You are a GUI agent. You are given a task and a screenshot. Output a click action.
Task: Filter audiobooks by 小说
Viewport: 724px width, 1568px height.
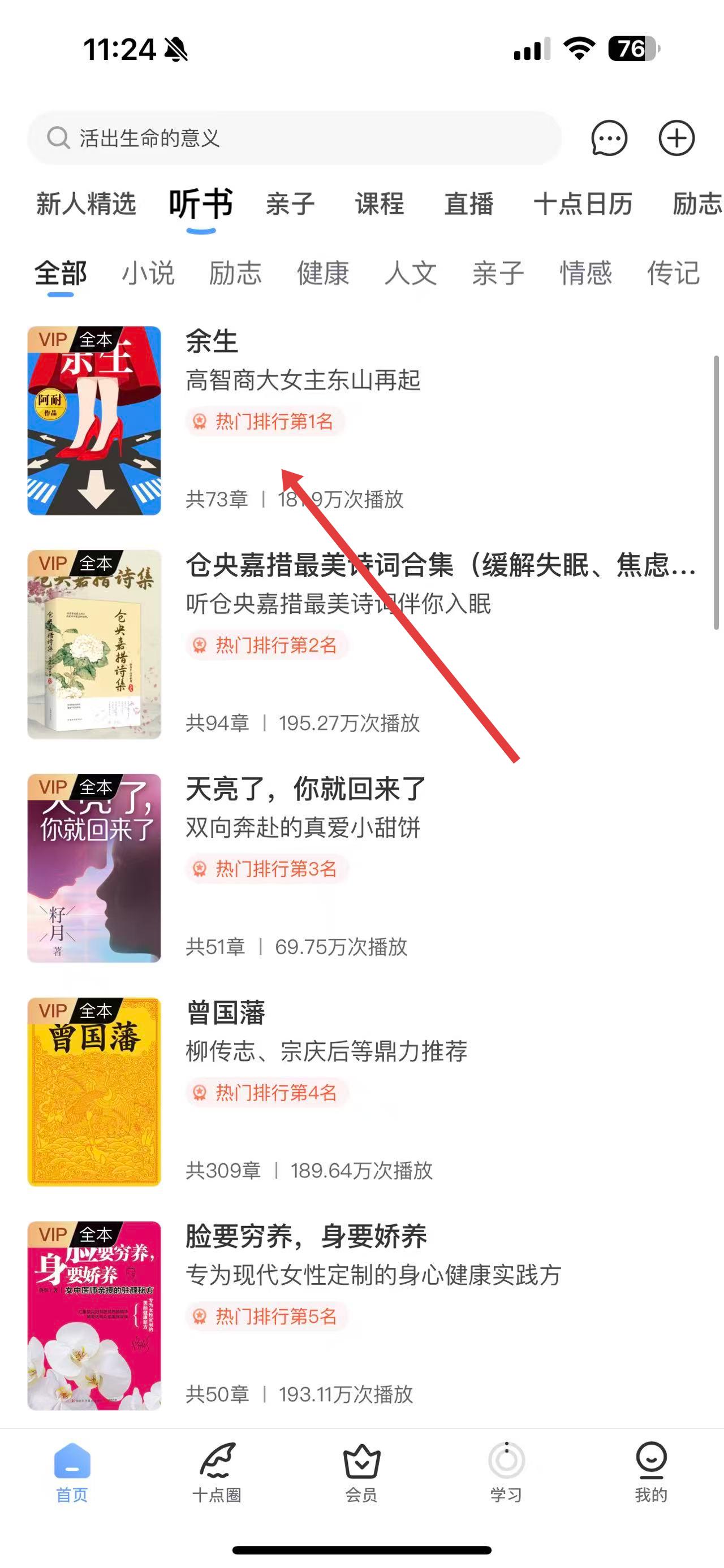point(148,272)
